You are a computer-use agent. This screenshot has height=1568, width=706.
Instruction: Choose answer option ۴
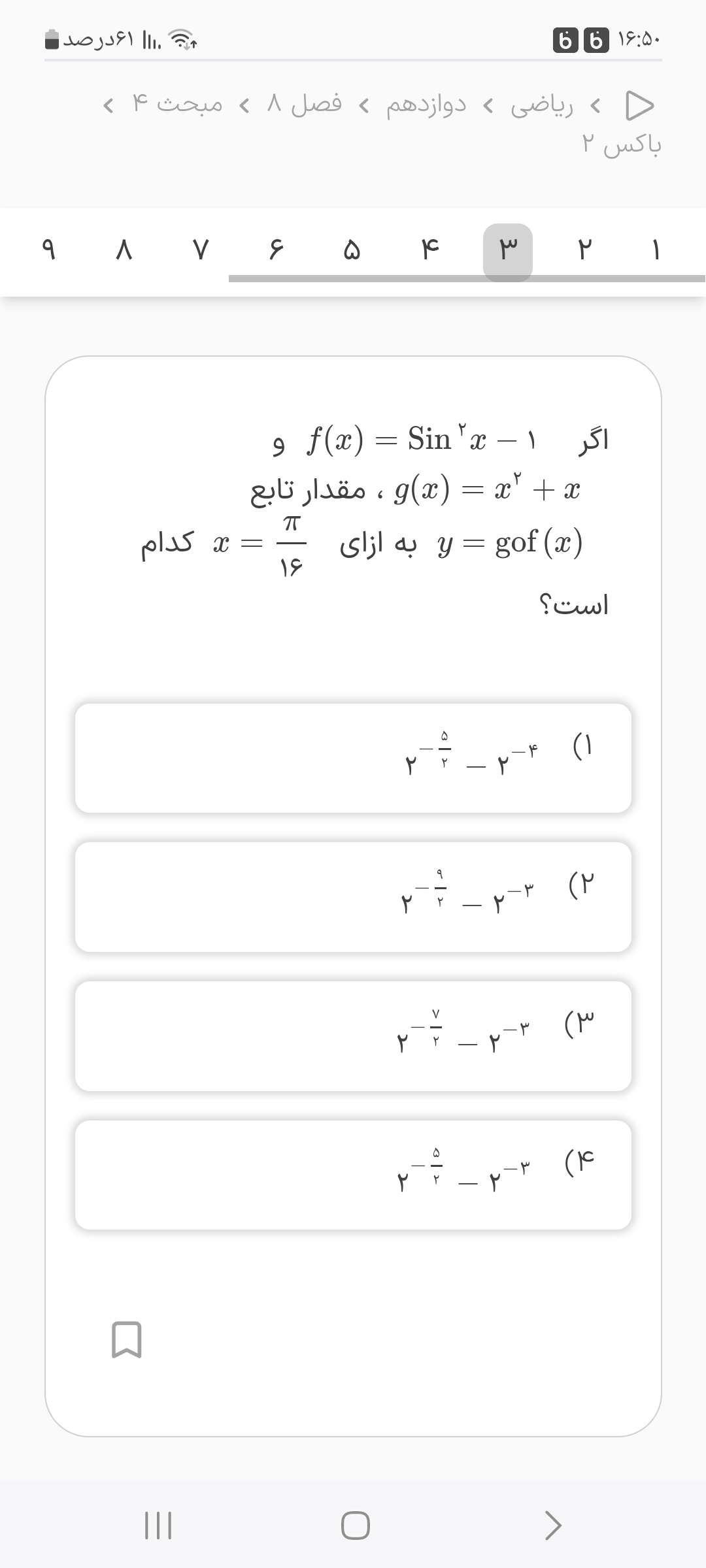(353, 1175)
